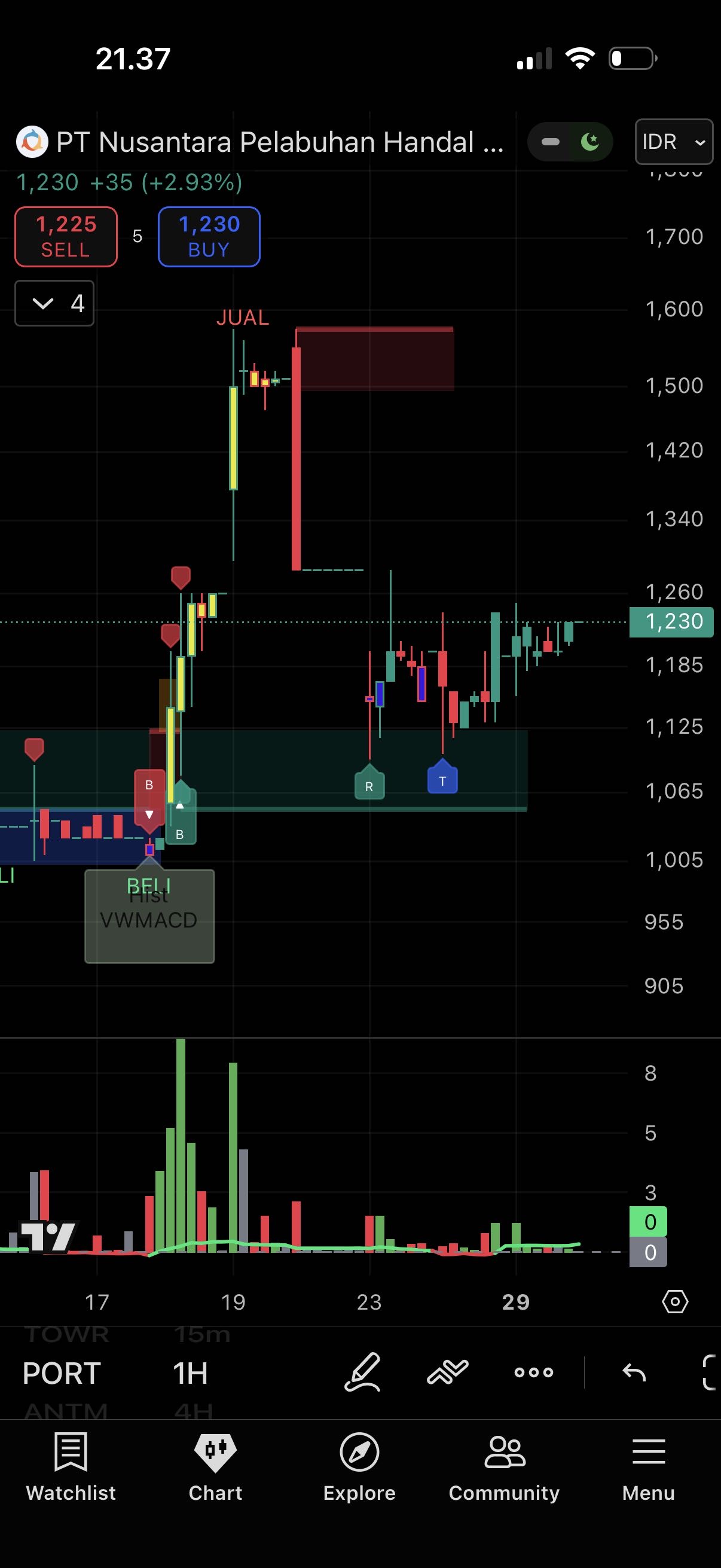Change the 1H chart timeframe
The image size is (721, 1568).
(191, 1373)
